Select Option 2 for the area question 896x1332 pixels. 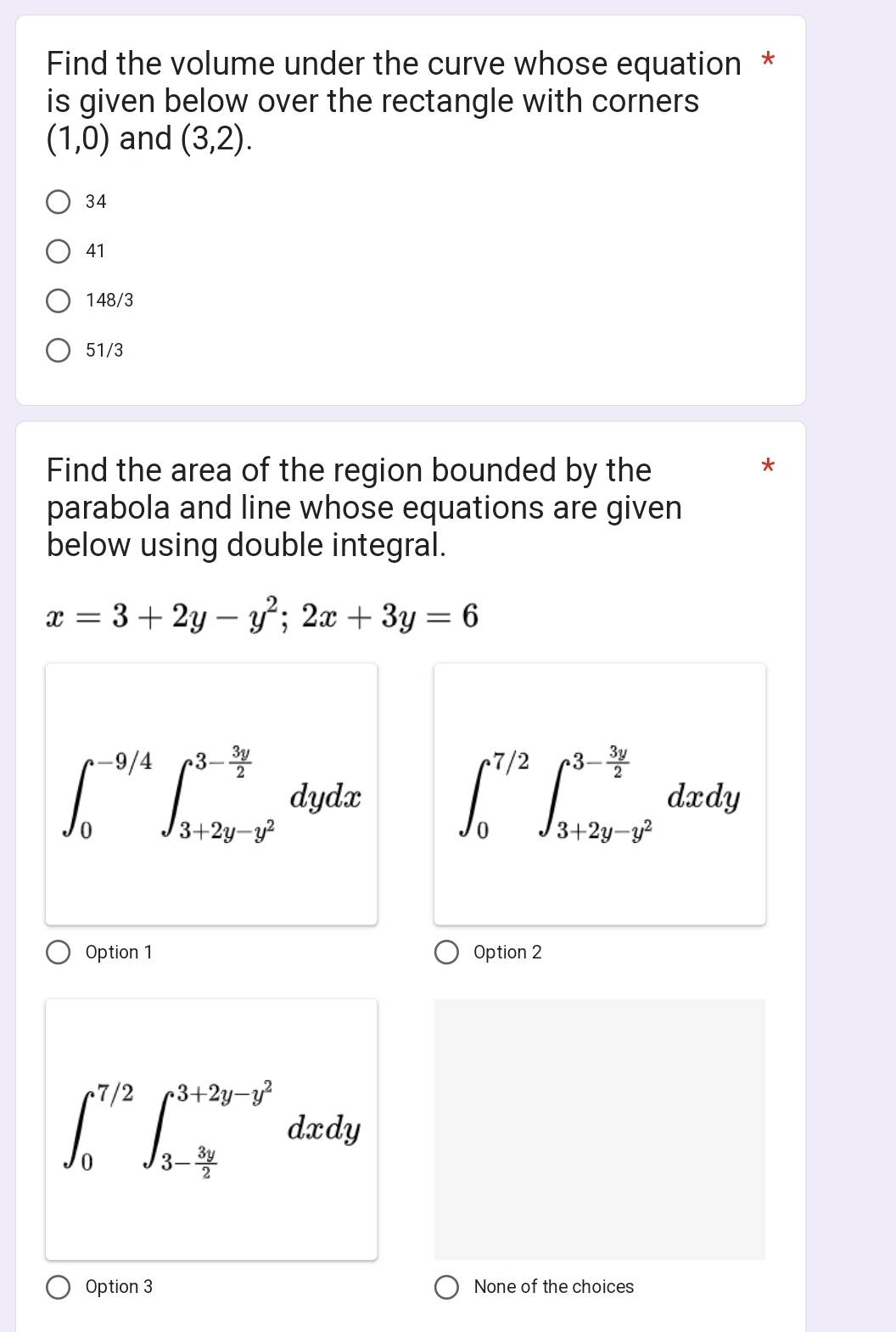448,953
